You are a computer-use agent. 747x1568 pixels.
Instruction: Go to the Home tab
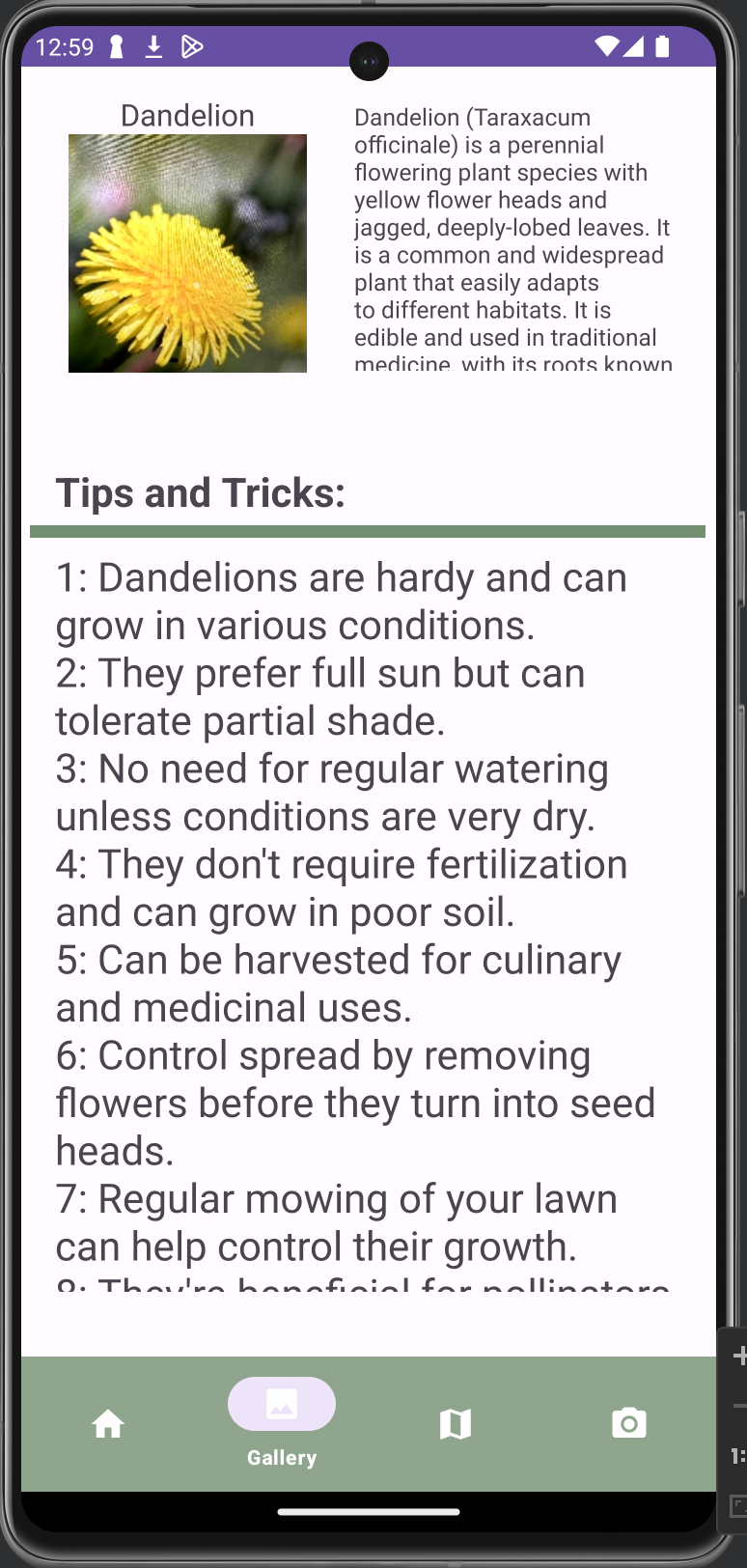[108, 1423]
